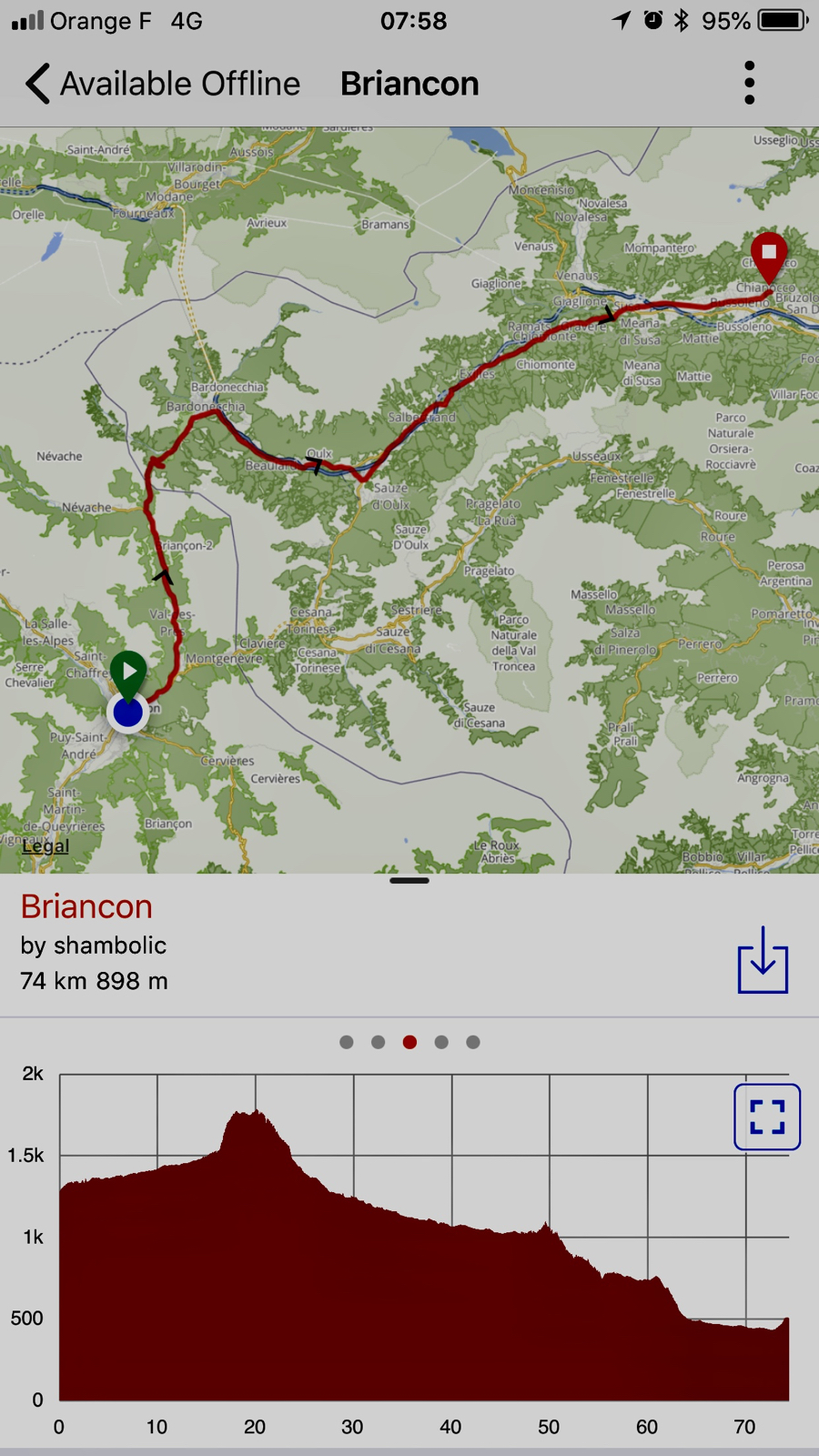
Task: Open the three-dot overflow menu
Action: [x=749, y=84]
